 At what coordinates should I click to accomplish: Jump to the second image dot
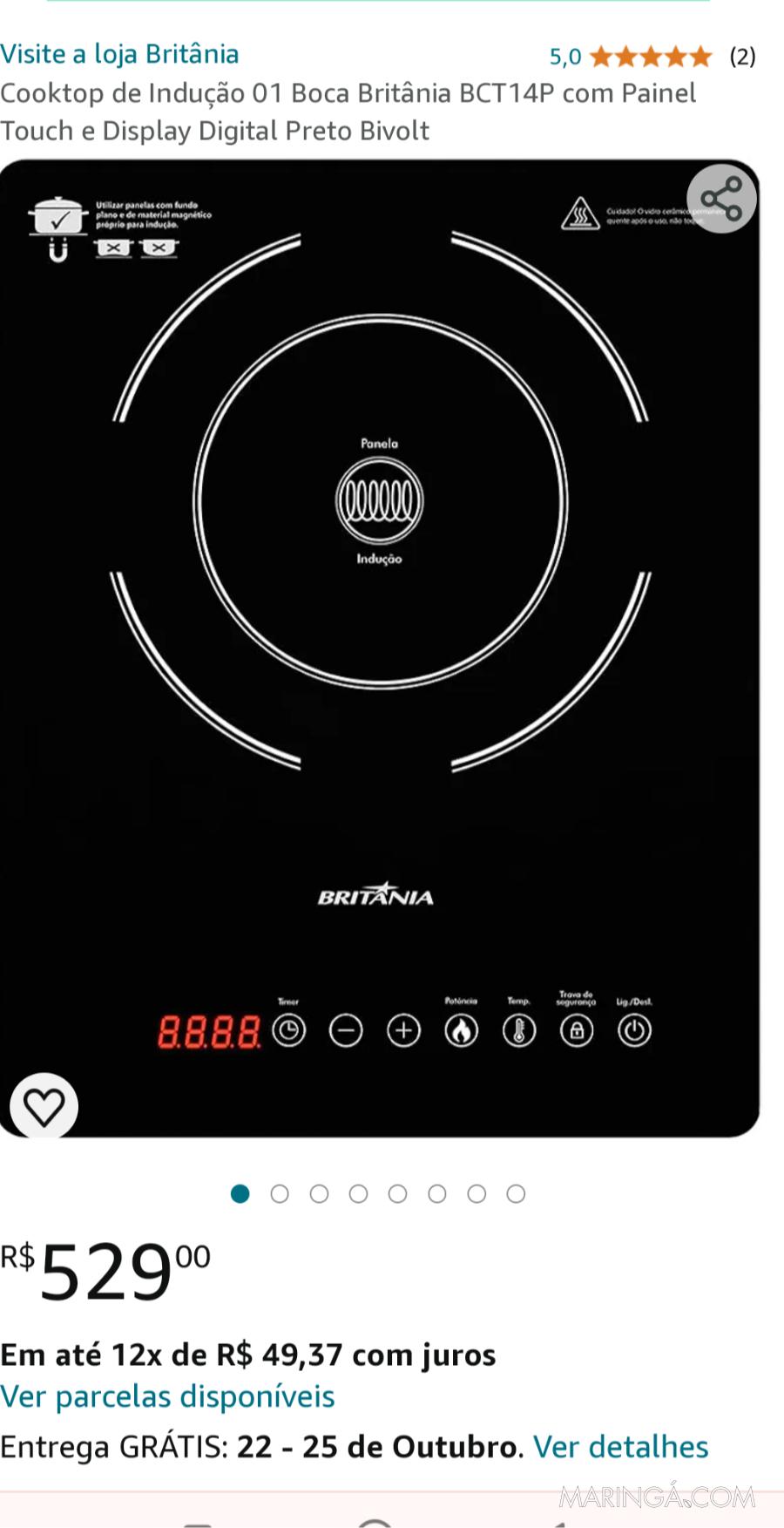point(280,1194)
